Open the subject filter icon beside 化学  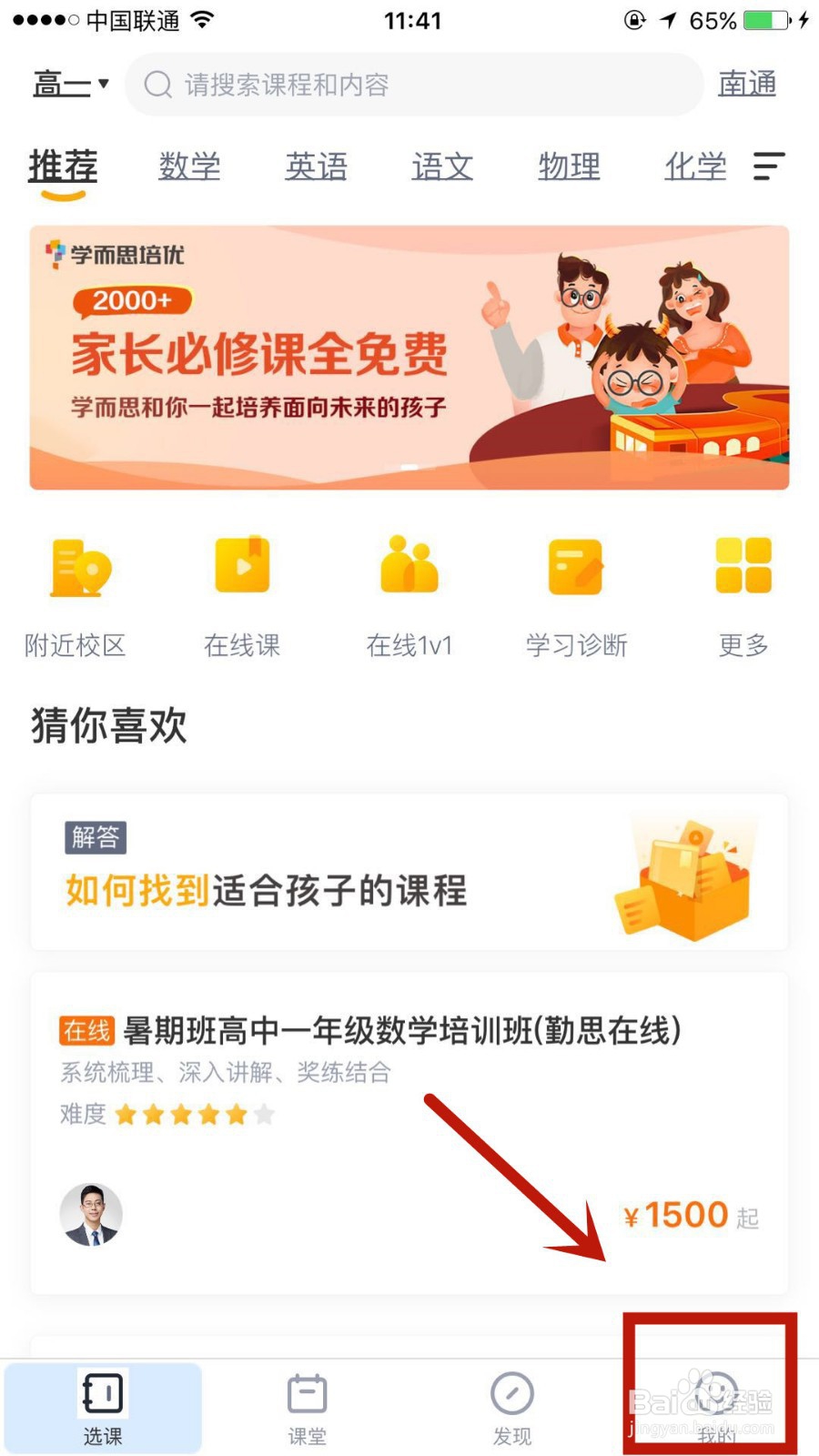769,167
